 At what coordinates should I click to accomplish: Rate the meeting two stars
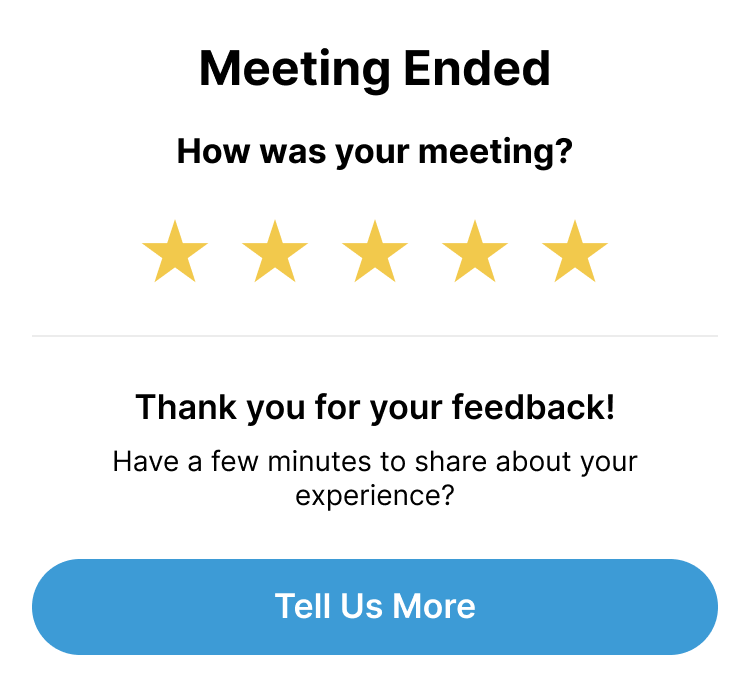click(275, 253)
